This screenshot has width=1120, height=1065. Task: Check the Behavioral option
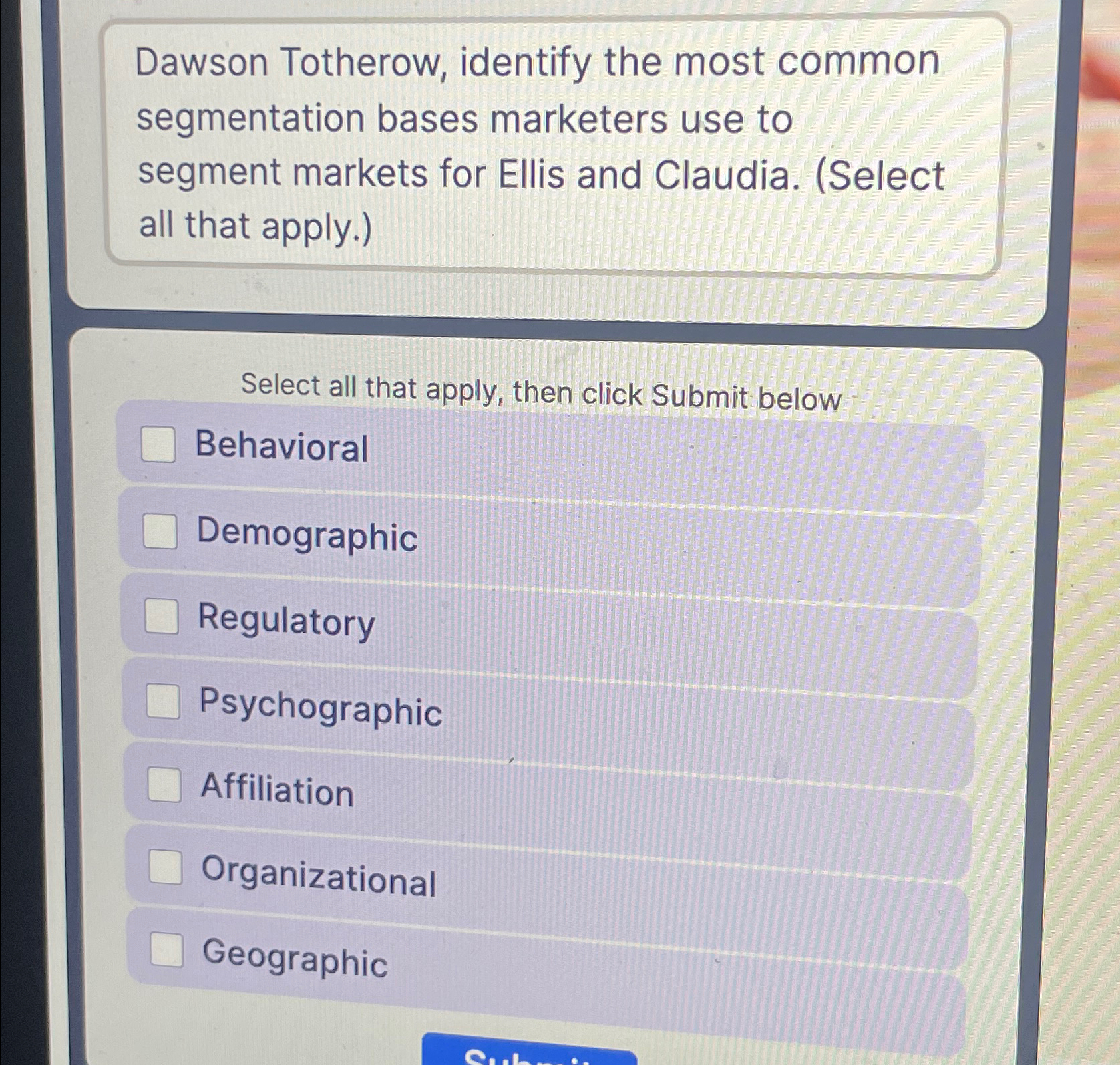click(158, 444)
